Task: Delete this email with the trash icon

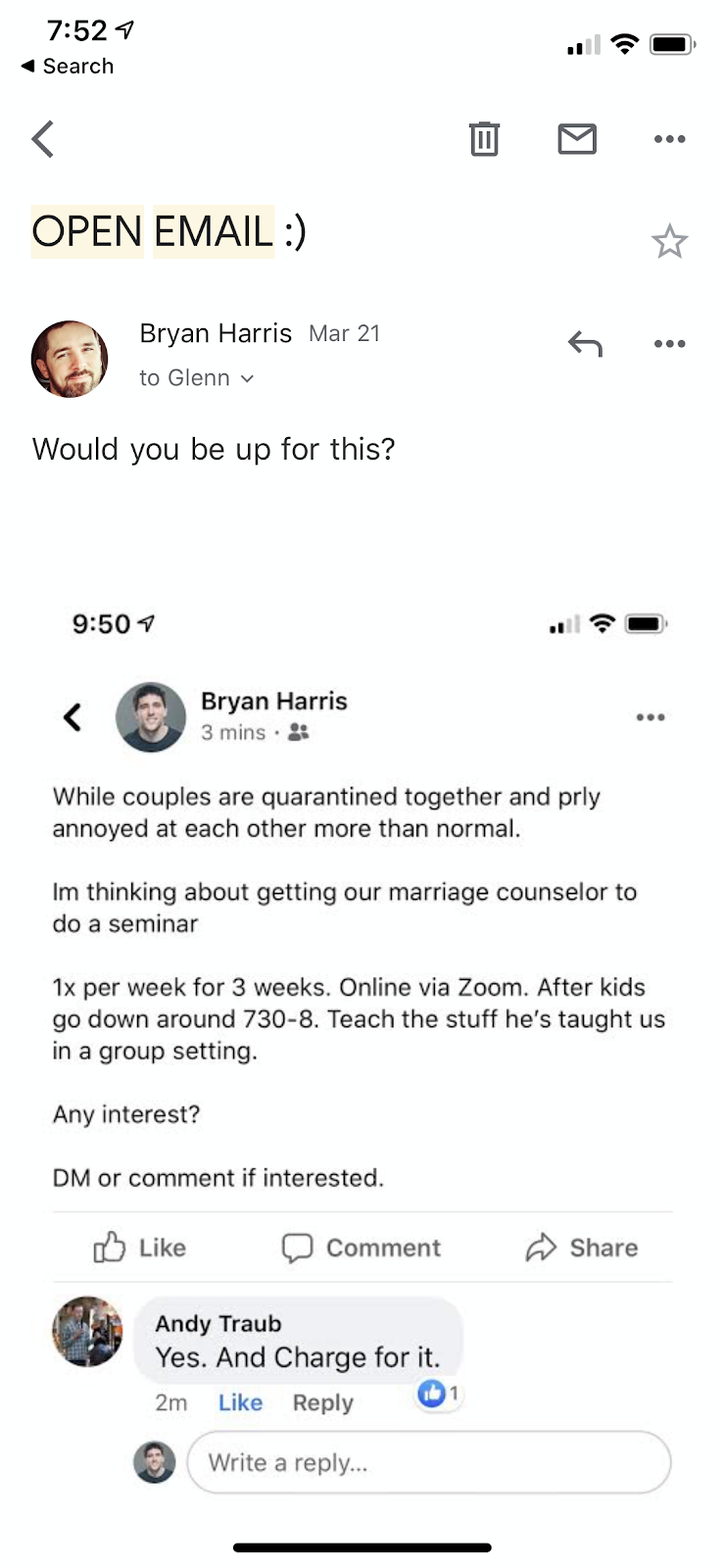Action: (x=484, y=139)
